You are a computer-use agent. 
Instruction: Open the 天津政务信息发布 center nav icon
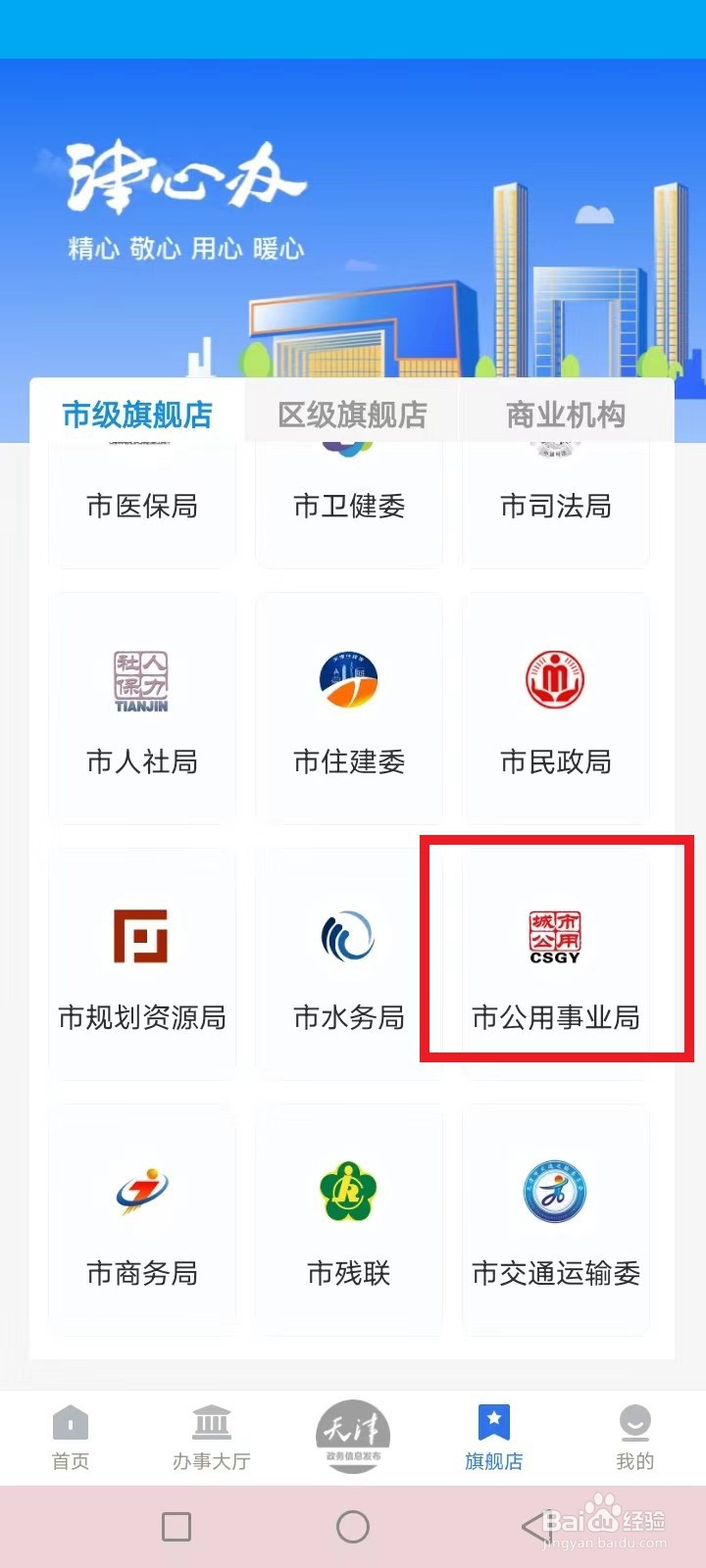coord(352,1433)
